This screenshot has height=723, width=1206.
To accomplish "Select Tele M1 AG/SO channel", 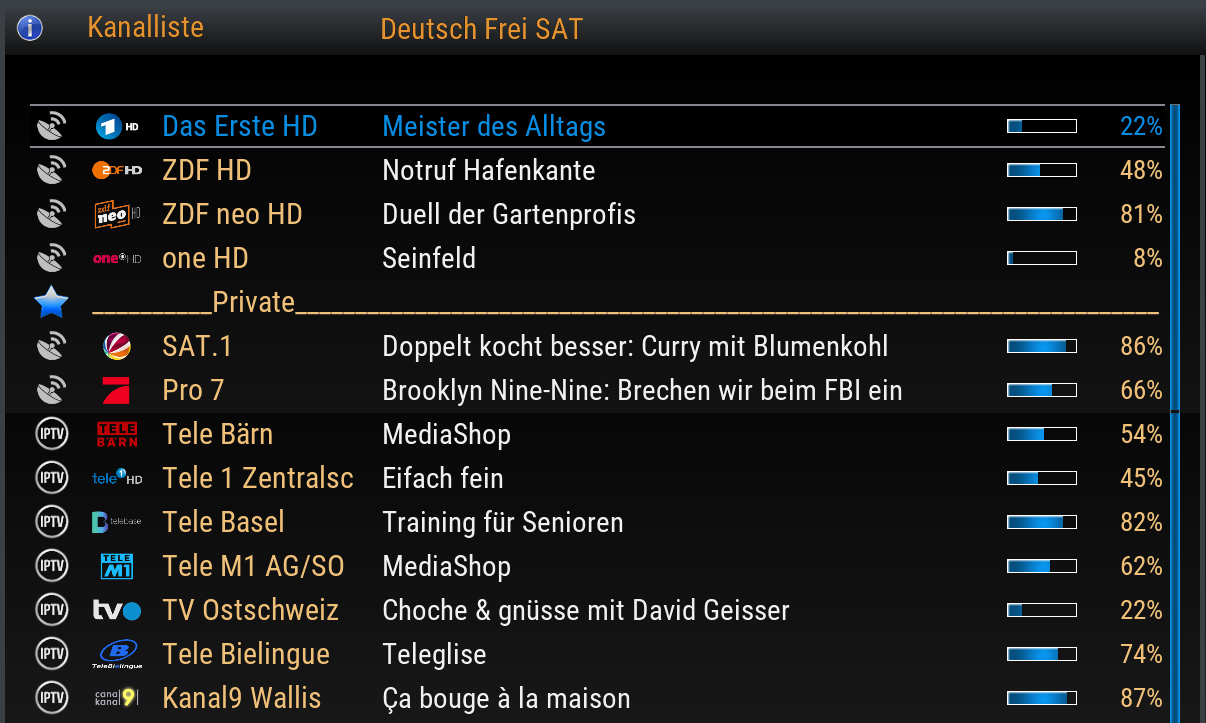I will click(253, 567).
